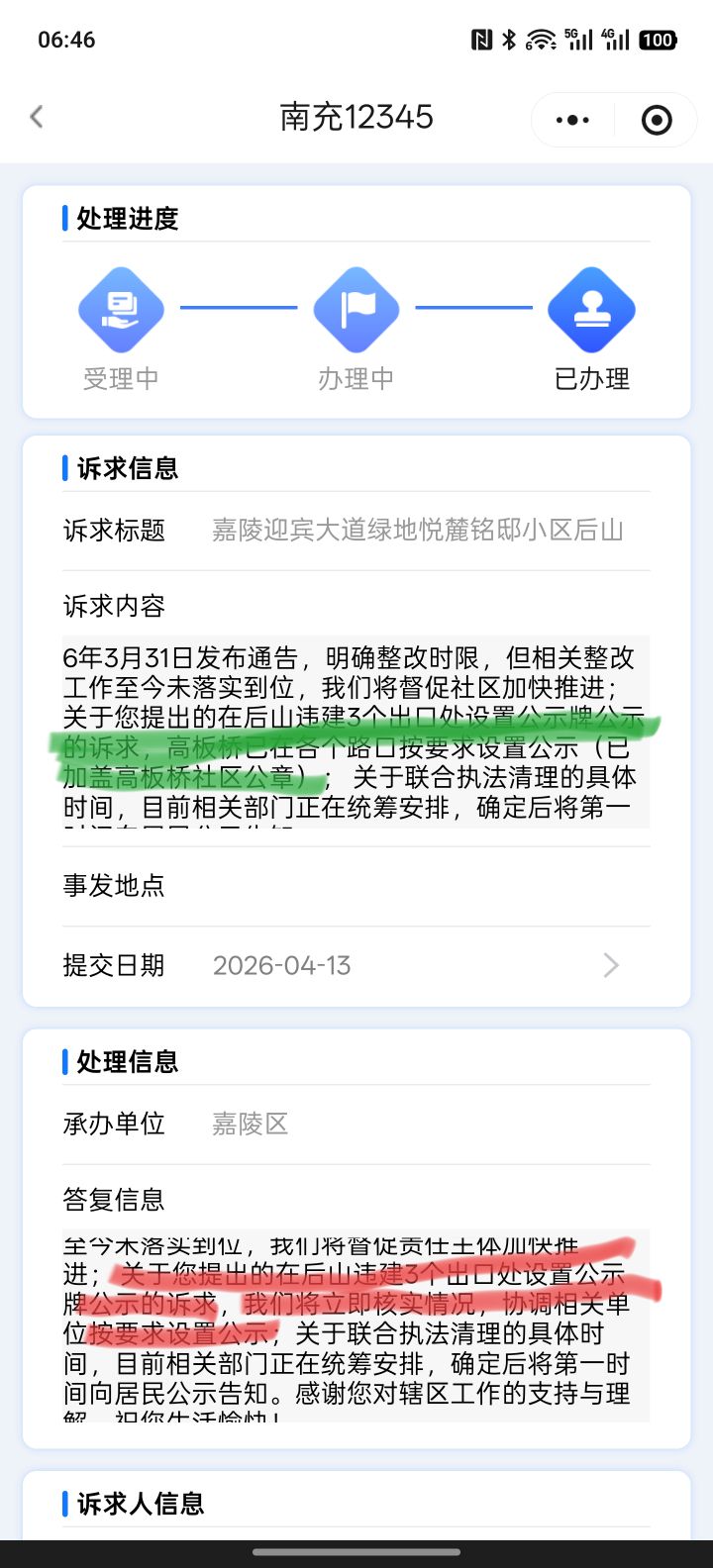Open the mini program more options menu
Image resolution: width=713 pixels, height=1568 pixels.
tap(572, 120)
